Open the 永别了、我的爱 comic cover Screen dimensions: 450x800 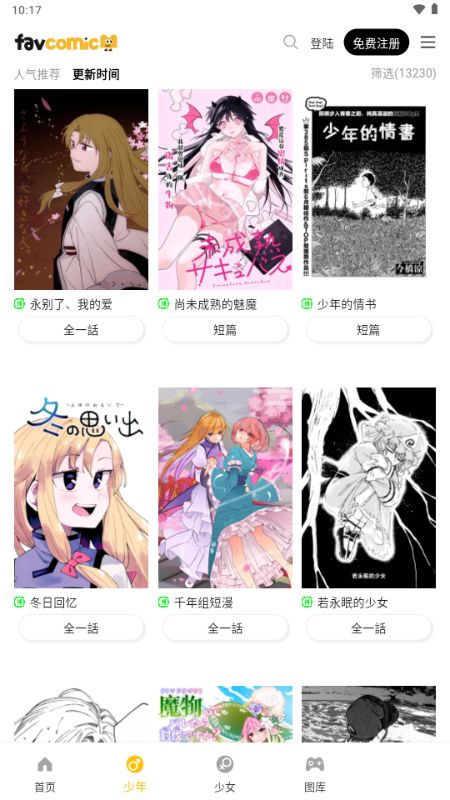(81, 190)
